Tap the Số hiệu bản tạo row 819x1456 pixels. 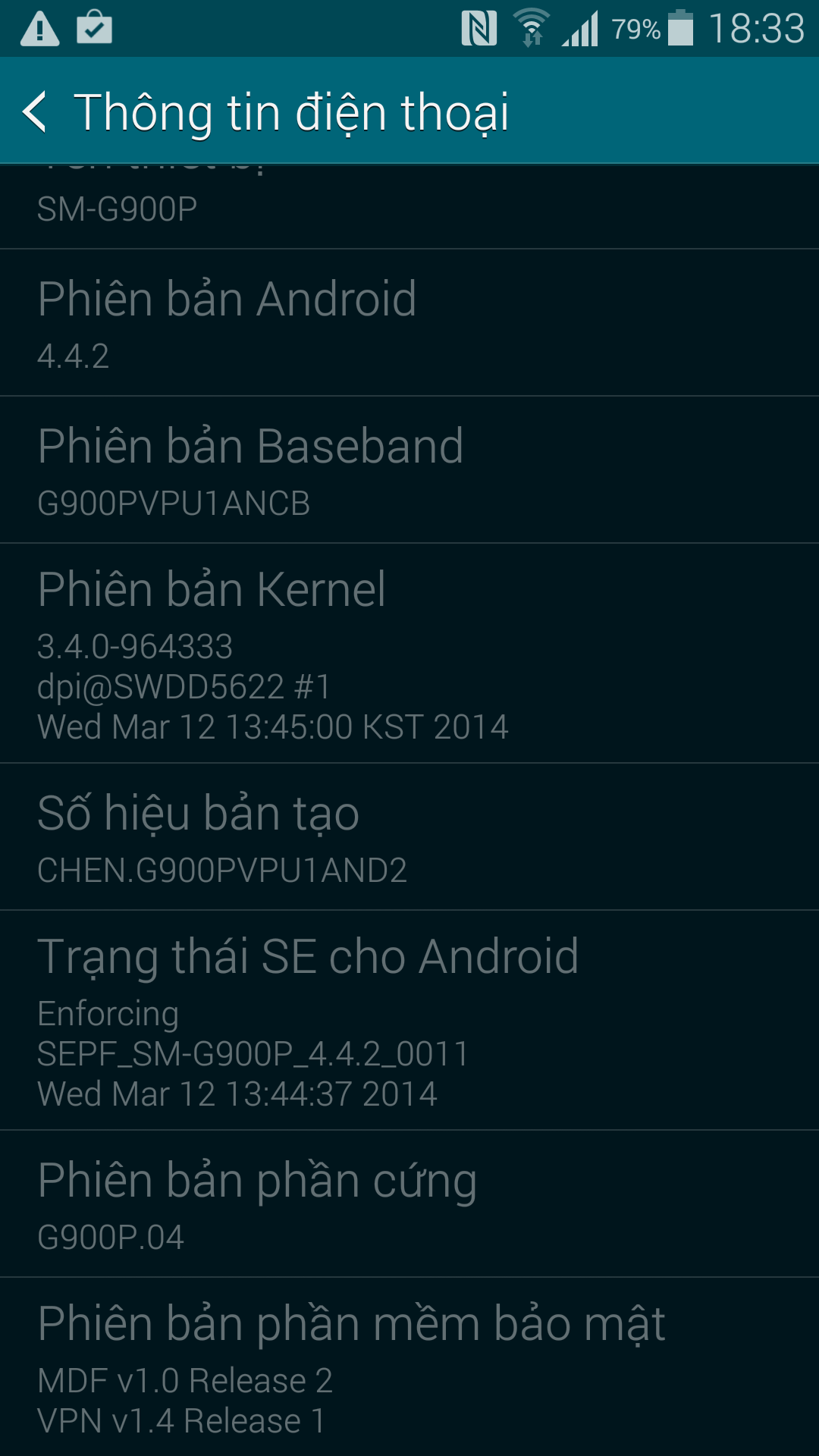click(x=409, y=837)
